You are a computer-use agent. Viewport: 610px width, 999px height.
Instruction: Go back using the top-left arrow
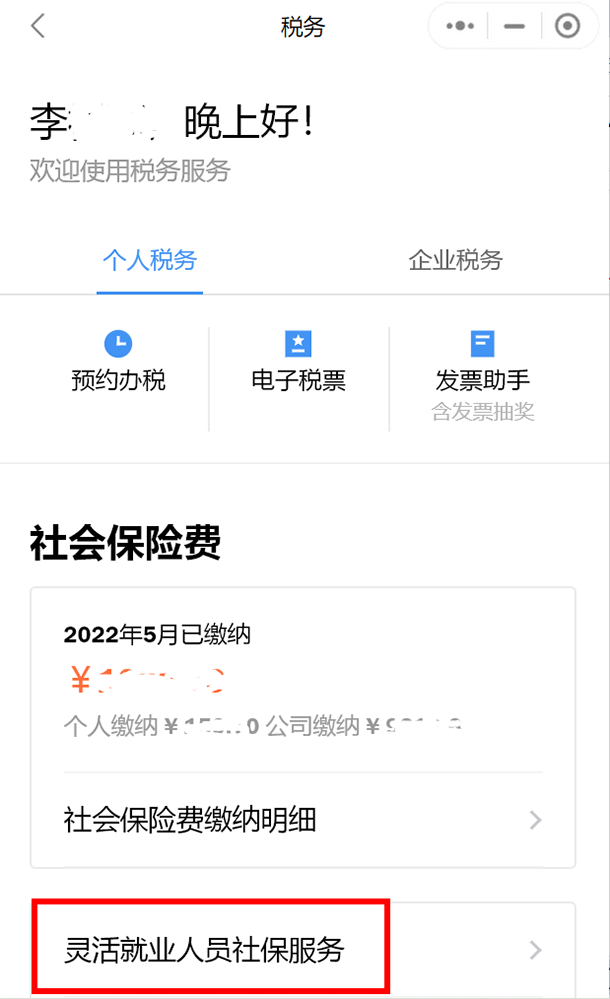[38, 27]
